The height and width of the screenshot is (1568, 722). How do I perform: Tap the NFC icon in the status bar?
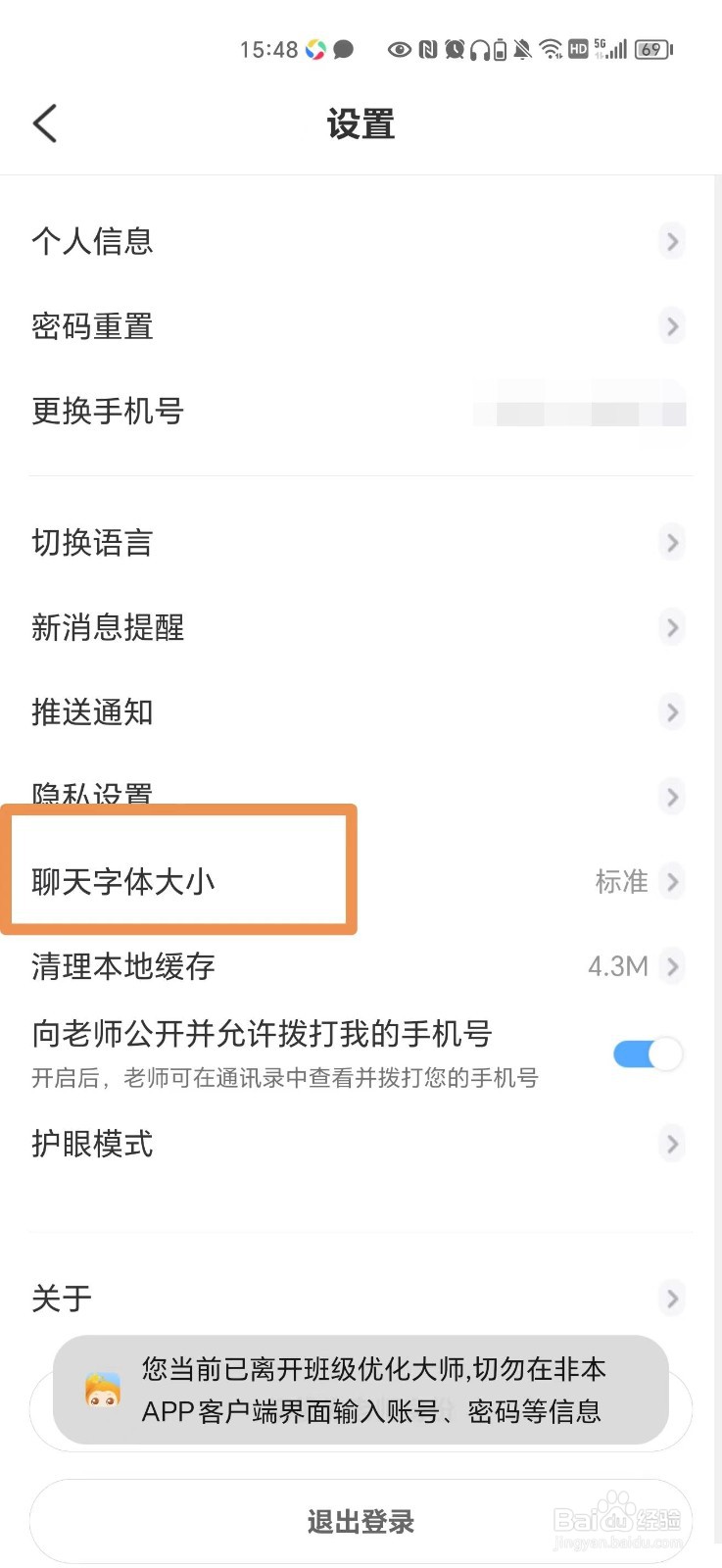click(x=426, y=48)
